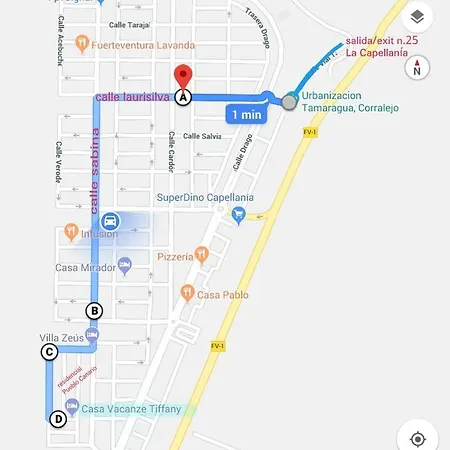Tap the compass to reset north
Image resolution: width=450 pixels, height=450 pixels.
[x=417, y=68]
